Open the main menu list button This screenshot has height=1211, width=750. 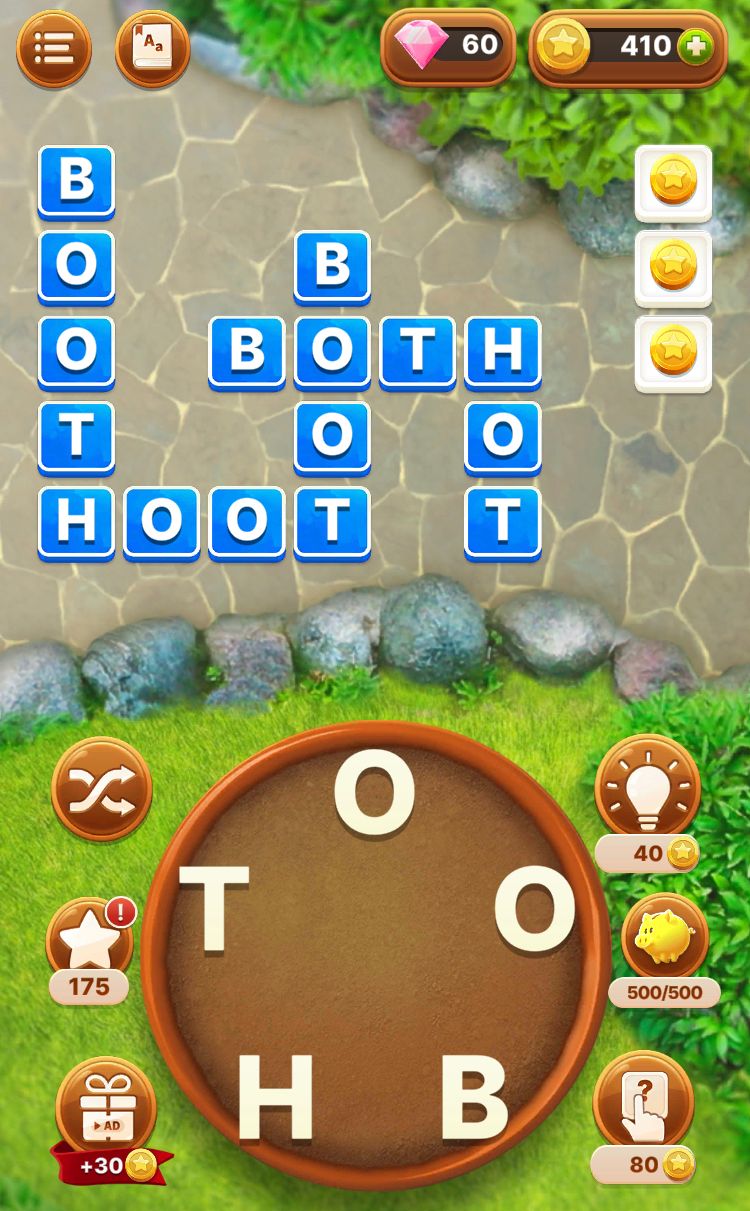pyautogui.click(x=53, y=46)
